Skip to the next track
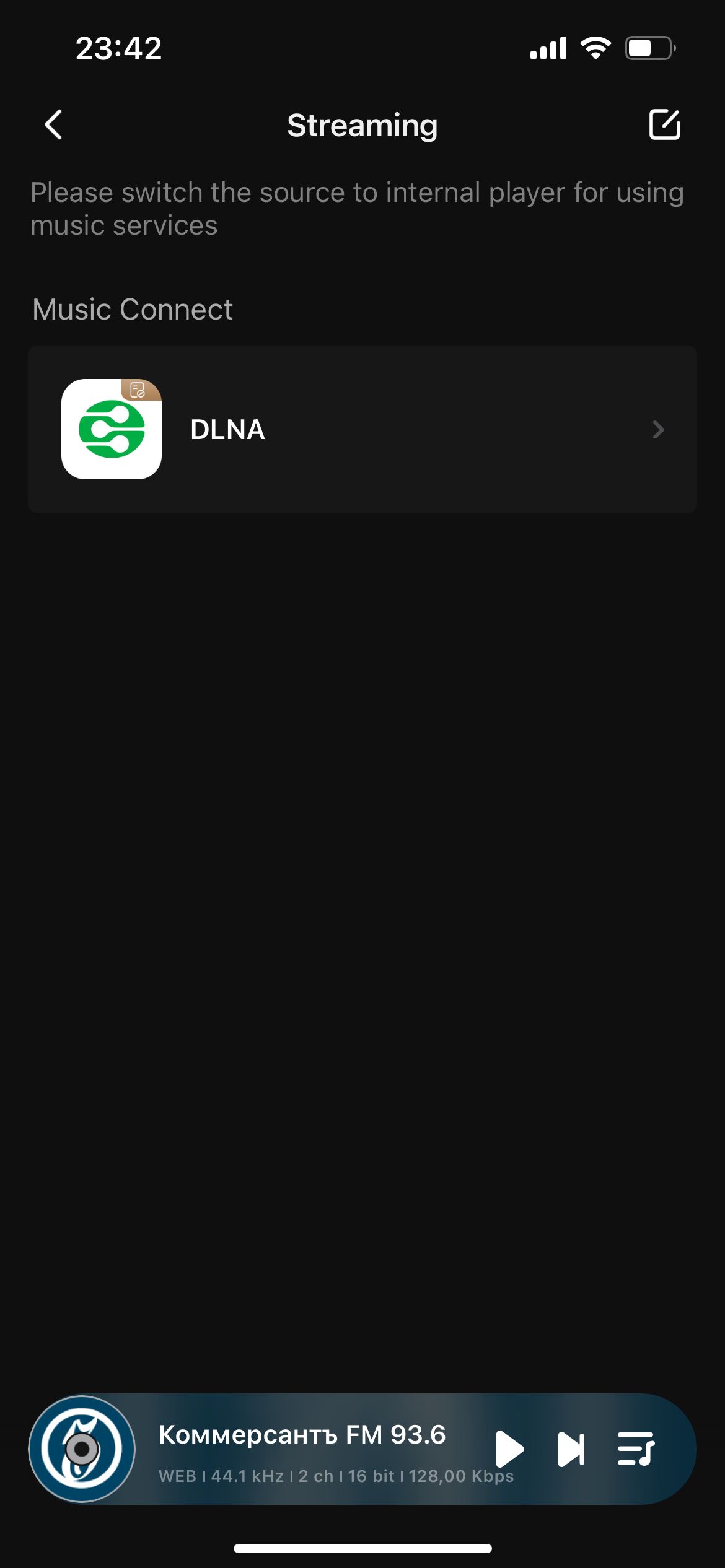The image size is (725, 1568). (x=571, y=1449)
